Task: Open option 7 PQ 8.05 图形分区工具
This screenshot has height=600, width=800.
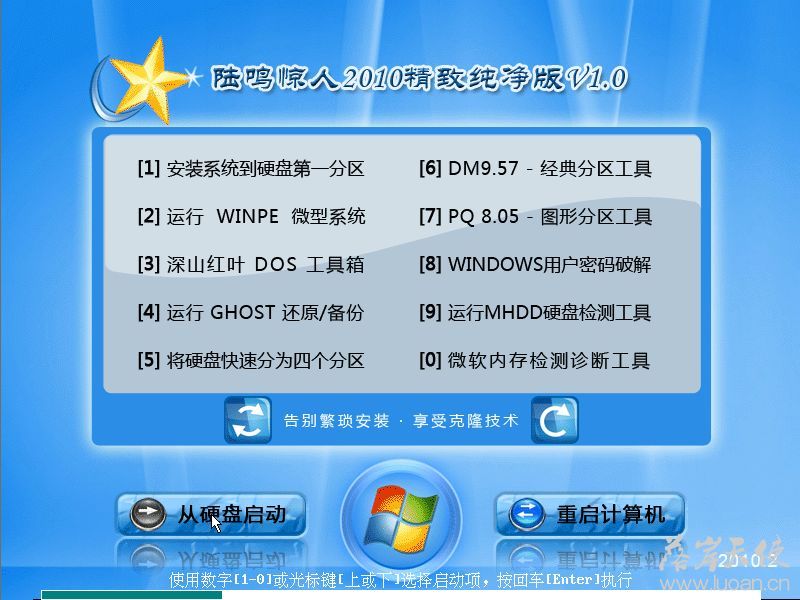Action: click(x=535, y=217)
